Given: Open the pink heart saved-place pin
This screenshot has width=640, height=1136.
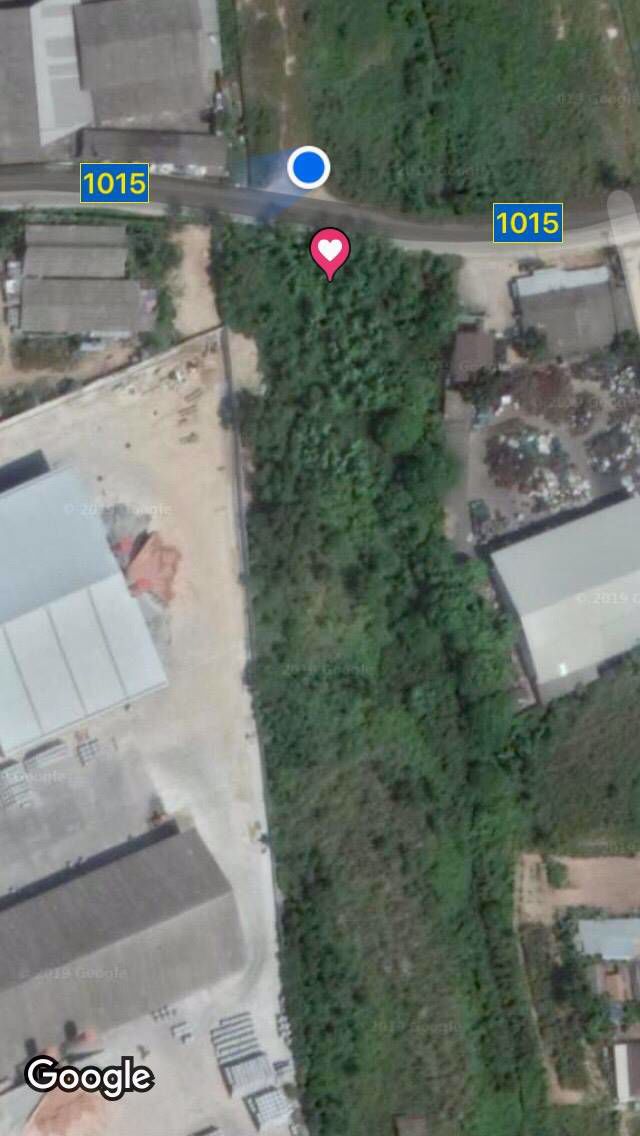Looking at the screenshot, I should [x=330, y=250].
